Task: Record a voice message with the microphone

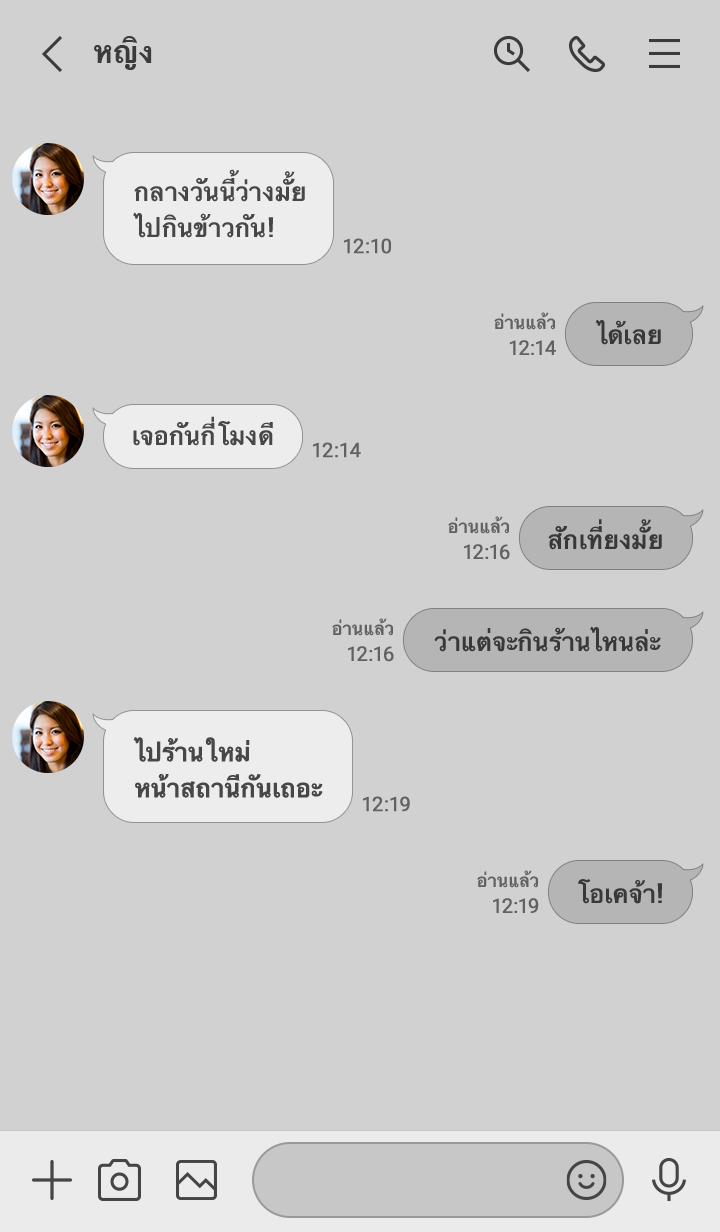Action: click(668, 1181)
